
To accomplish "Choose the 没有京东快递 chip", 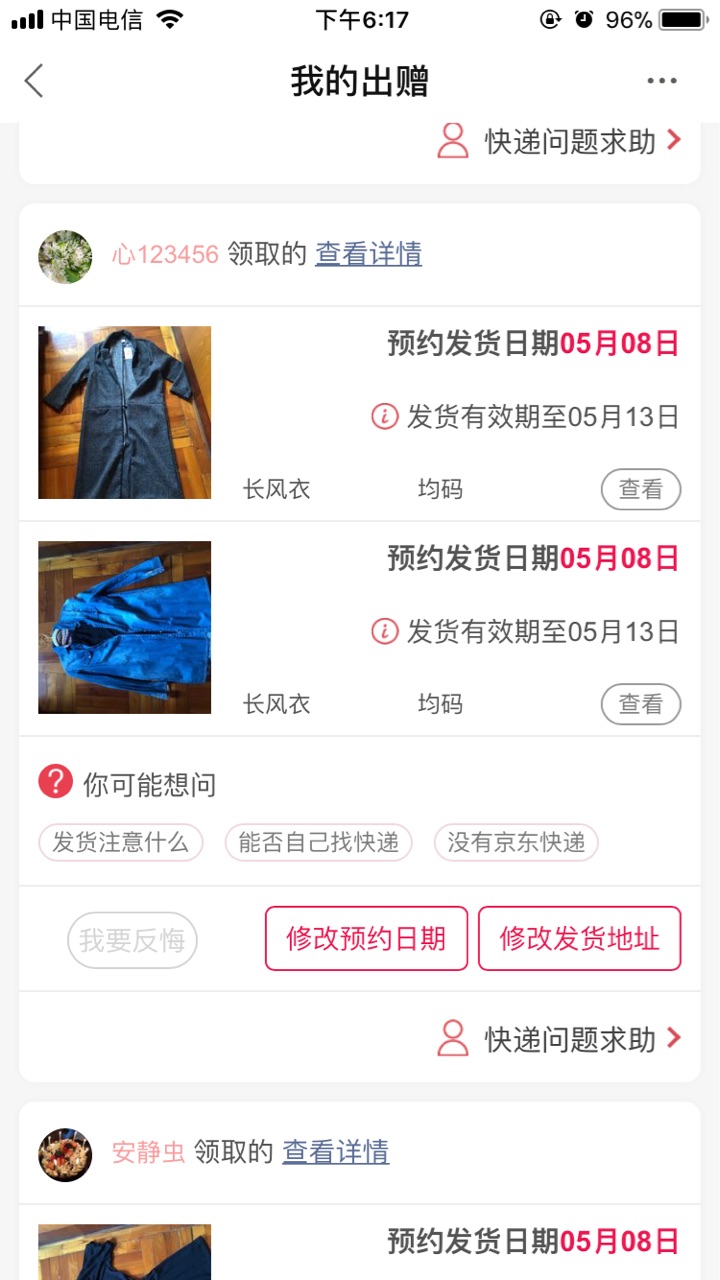I will (516, 842).
